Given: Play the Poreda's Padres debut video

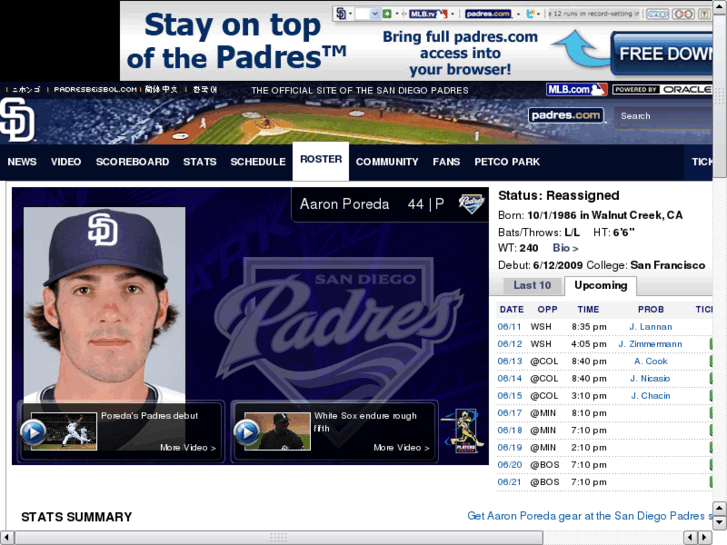Looking at the screenshot, I should tap(33, 432).
